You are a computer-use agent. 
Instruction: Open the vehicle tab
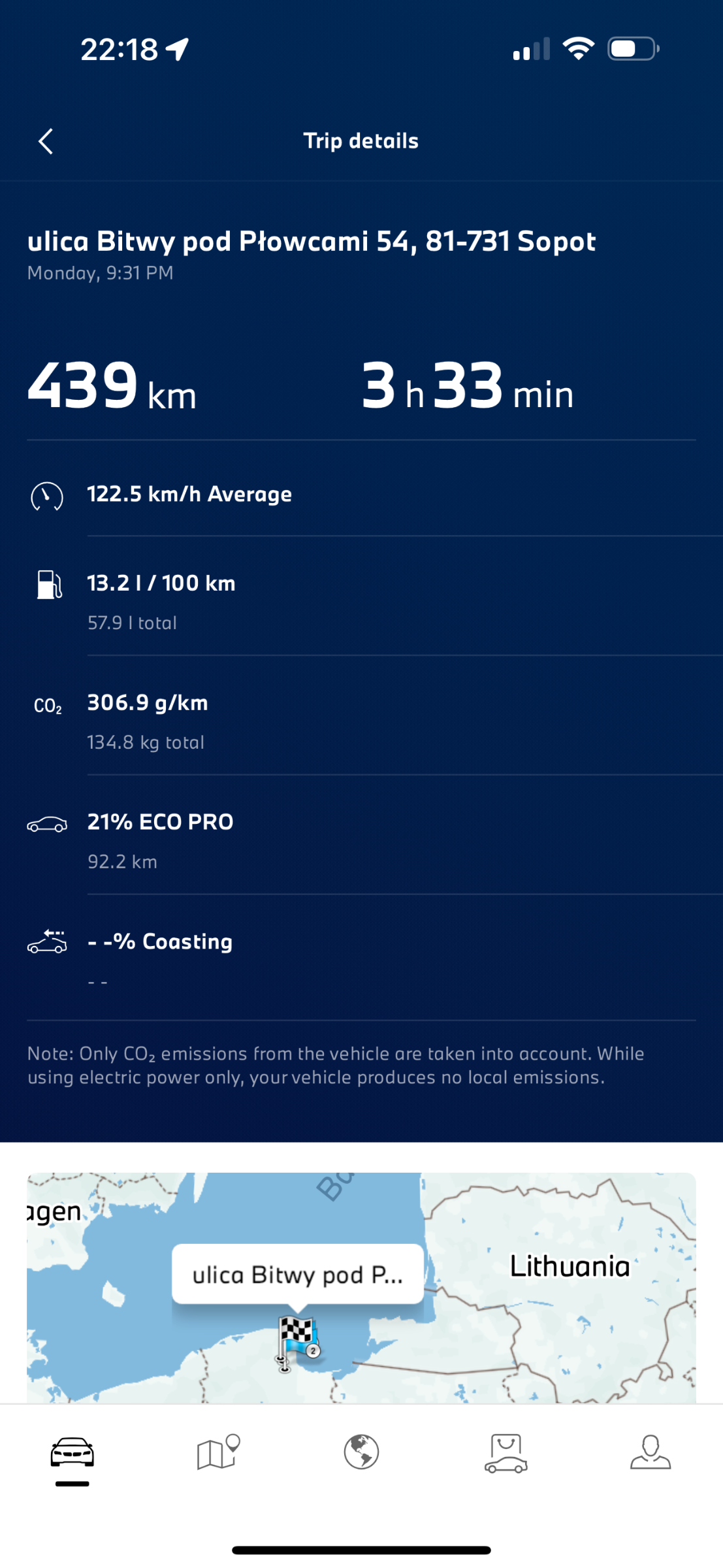click(72, 1452)
